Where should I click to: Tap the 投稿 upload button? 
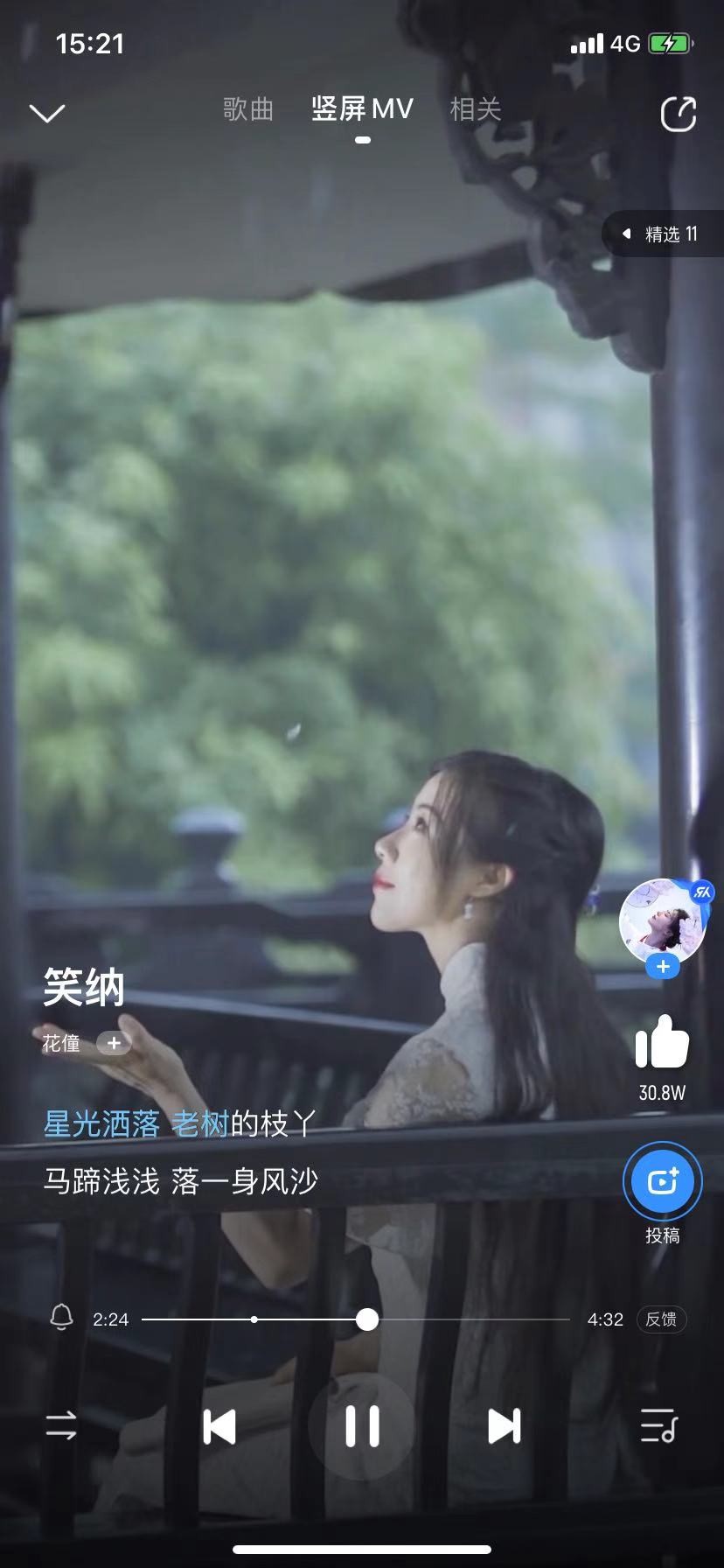(662, 1181)
